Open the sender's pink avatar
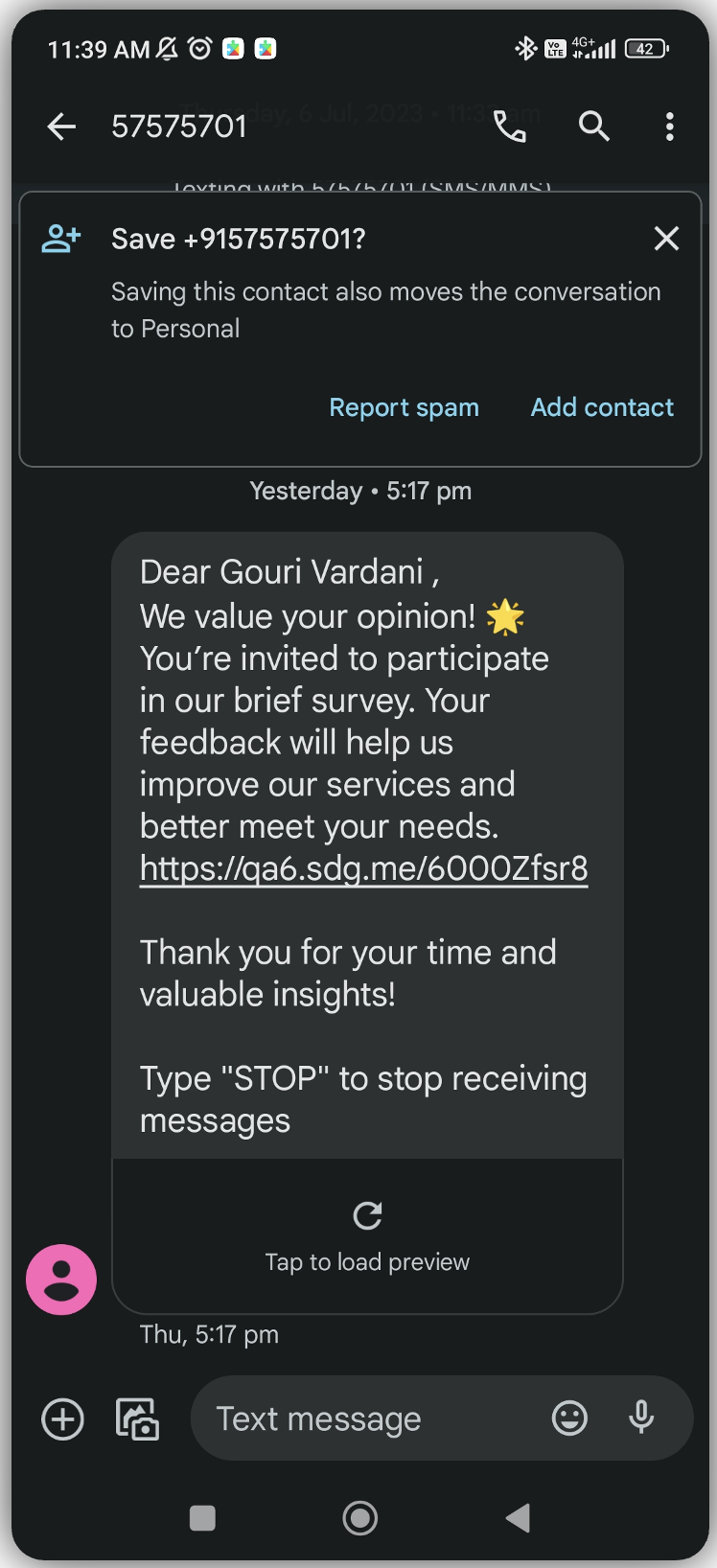717x1568 pixels. point(61,1280)
